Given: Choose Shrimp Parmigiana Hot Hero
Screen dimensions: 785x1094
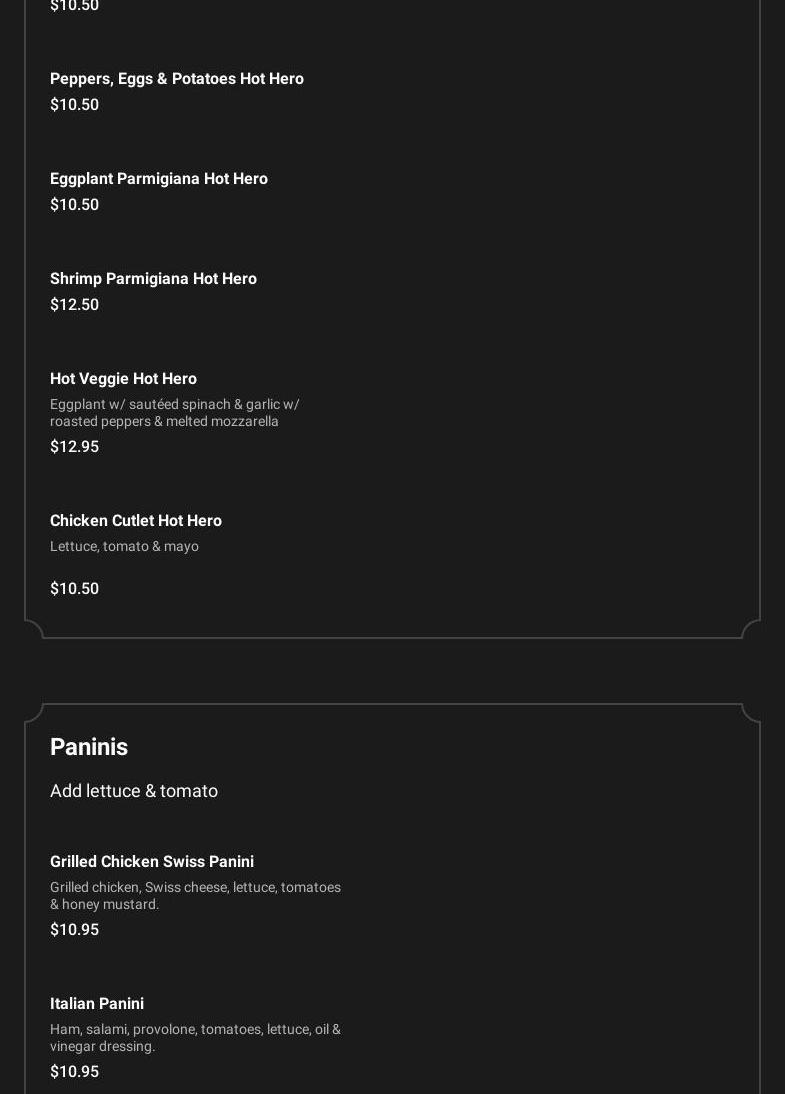Looking at the screenshot, I should click(x=153, y=279).
